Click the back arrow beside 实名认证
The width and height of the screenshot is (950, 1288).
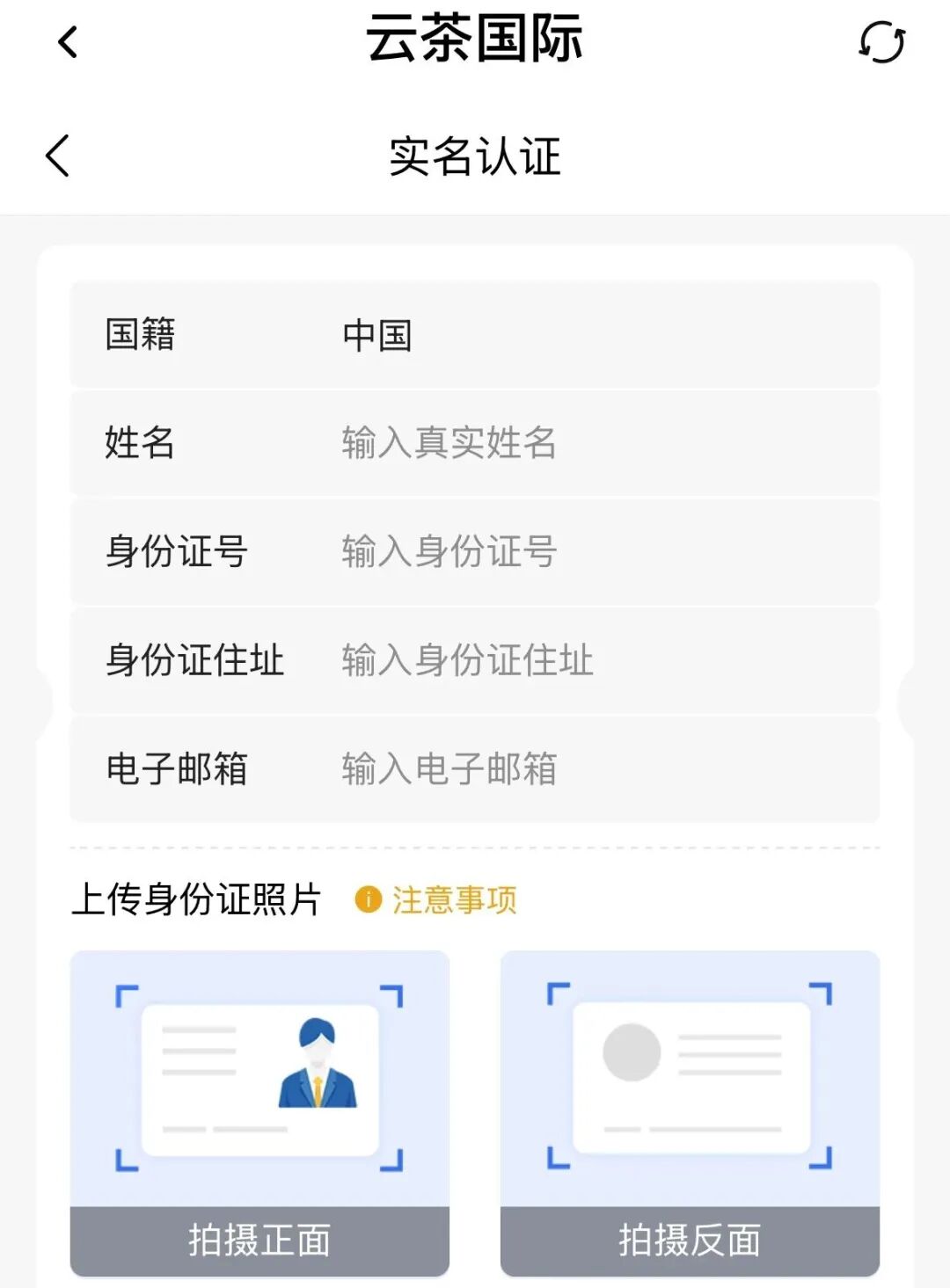(x=57, y=156)
